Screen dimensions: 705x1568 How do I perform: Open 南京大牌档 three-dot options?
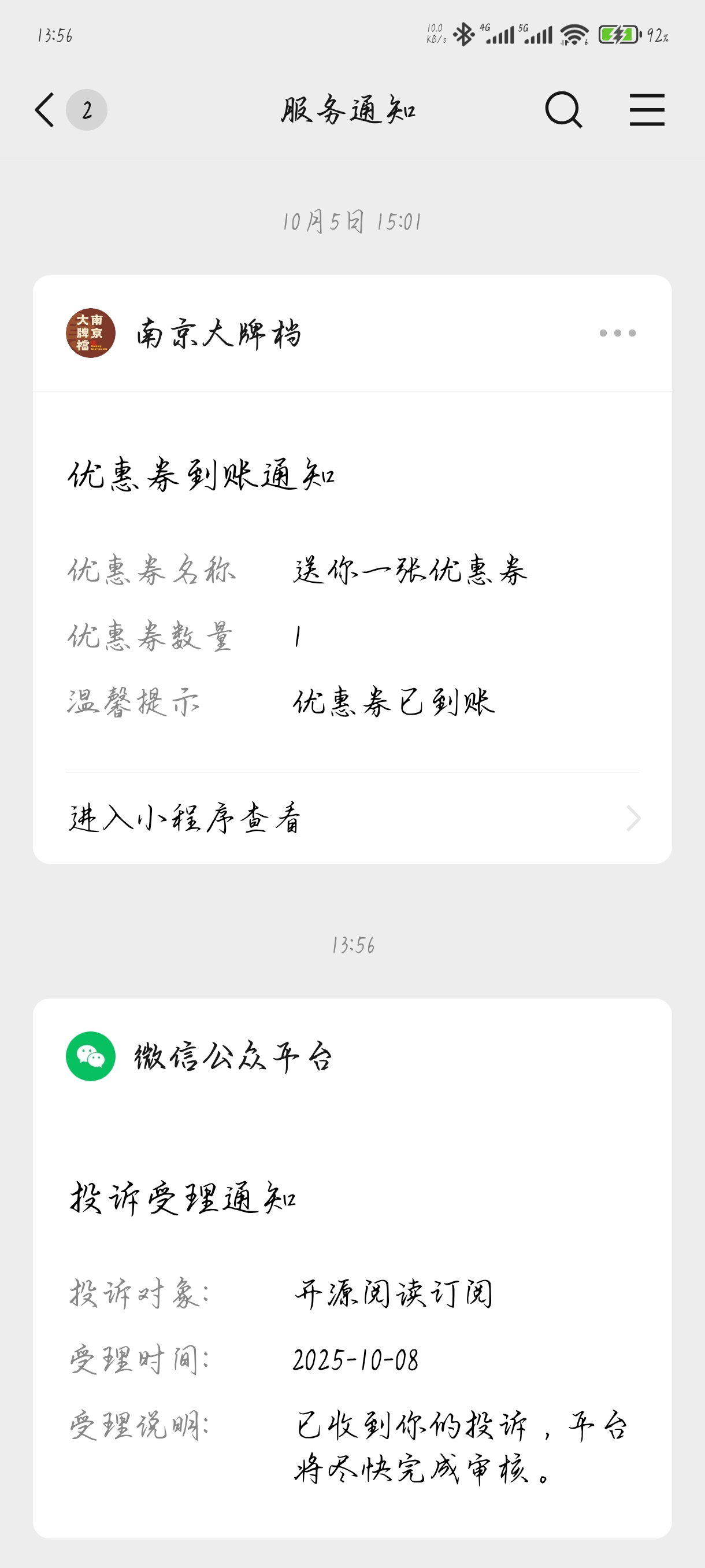(x=617, y=333)
